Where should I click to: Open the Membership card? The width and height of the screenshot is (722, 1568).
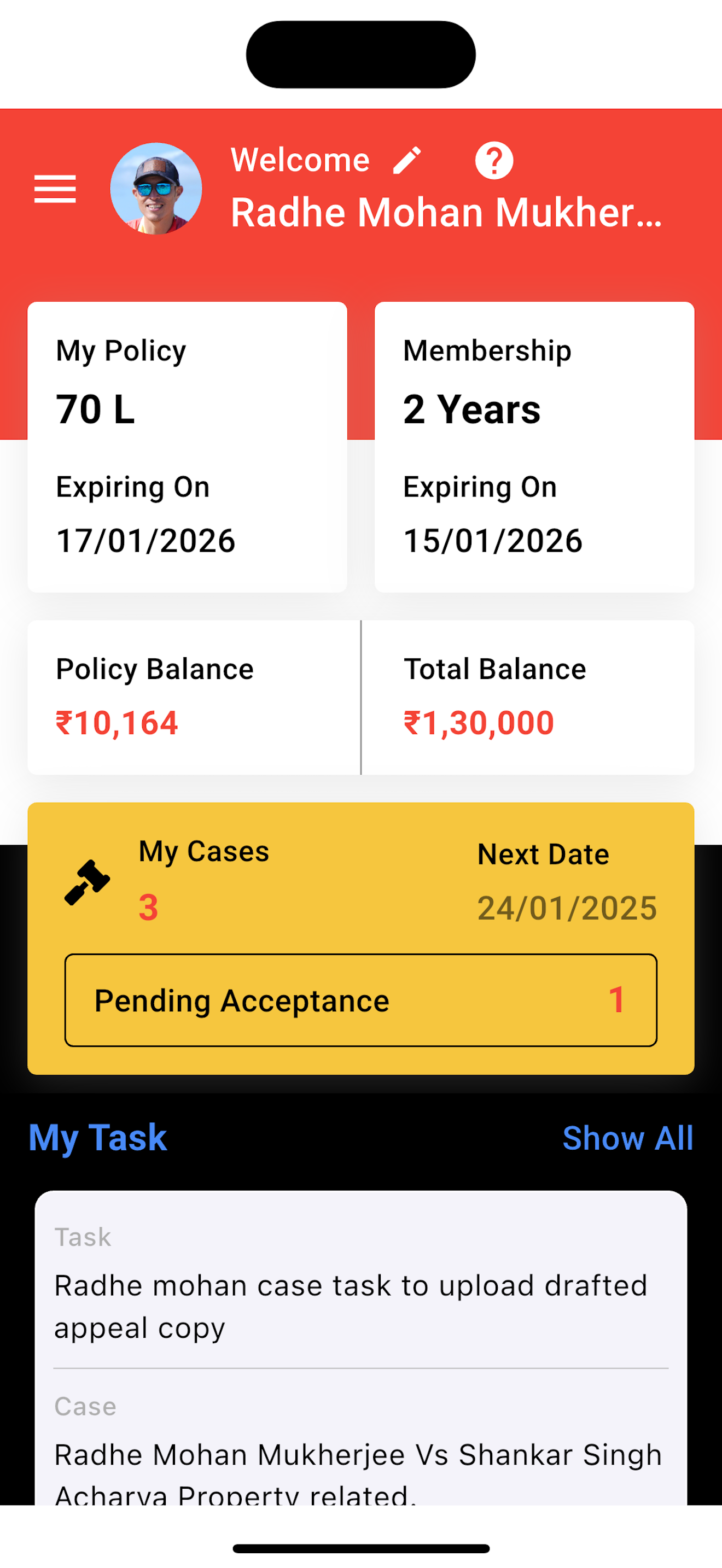point(534,447)
